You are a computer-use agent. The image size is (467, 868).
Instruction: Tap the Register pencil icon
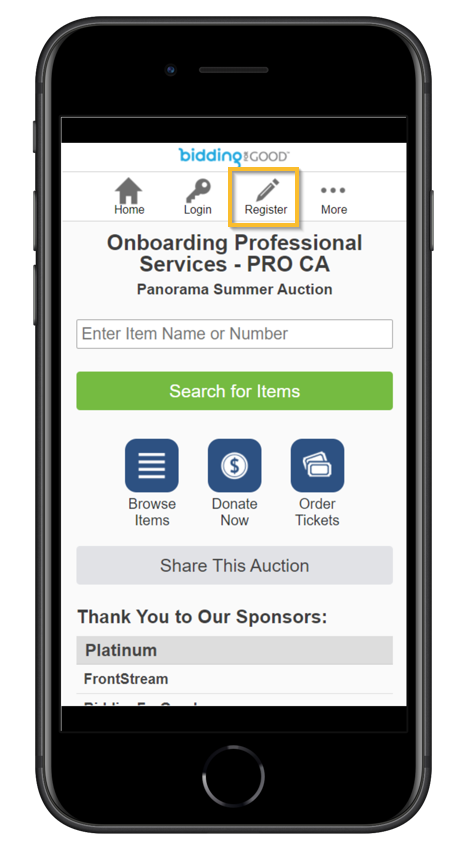click(267, 191)
